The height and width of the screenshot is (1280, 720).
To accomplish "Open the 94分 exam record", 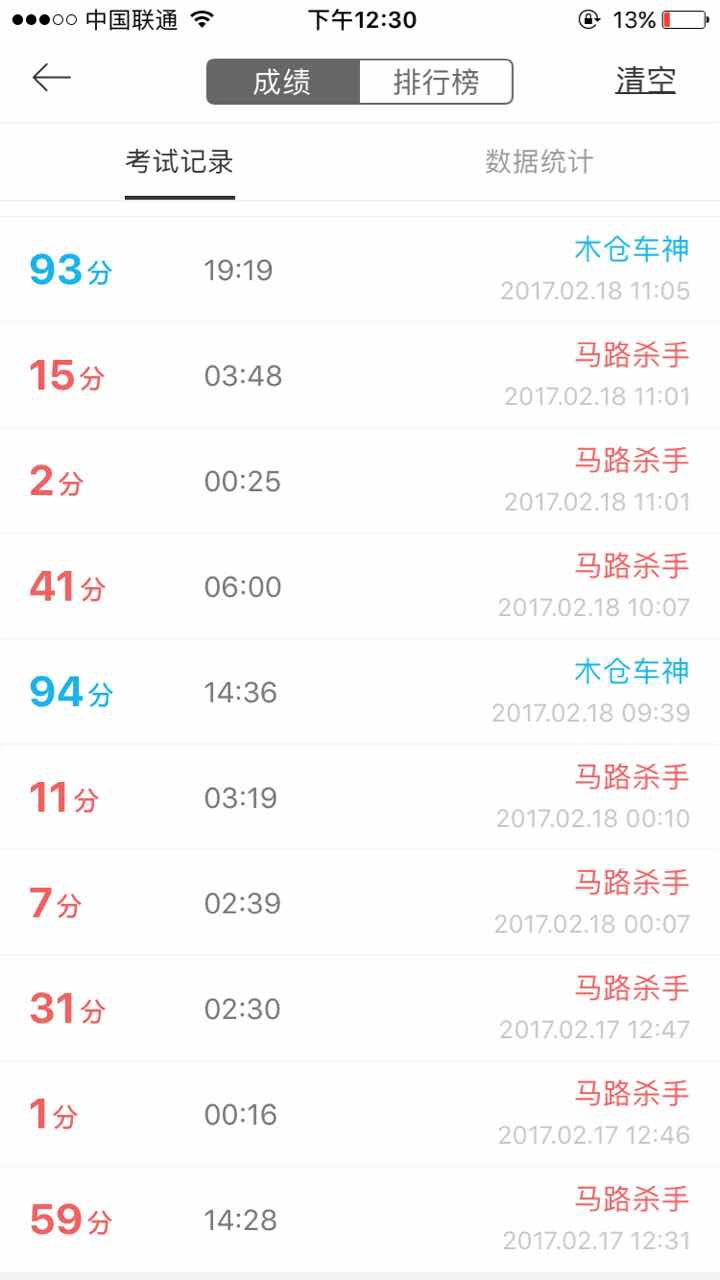I will 360,692.
